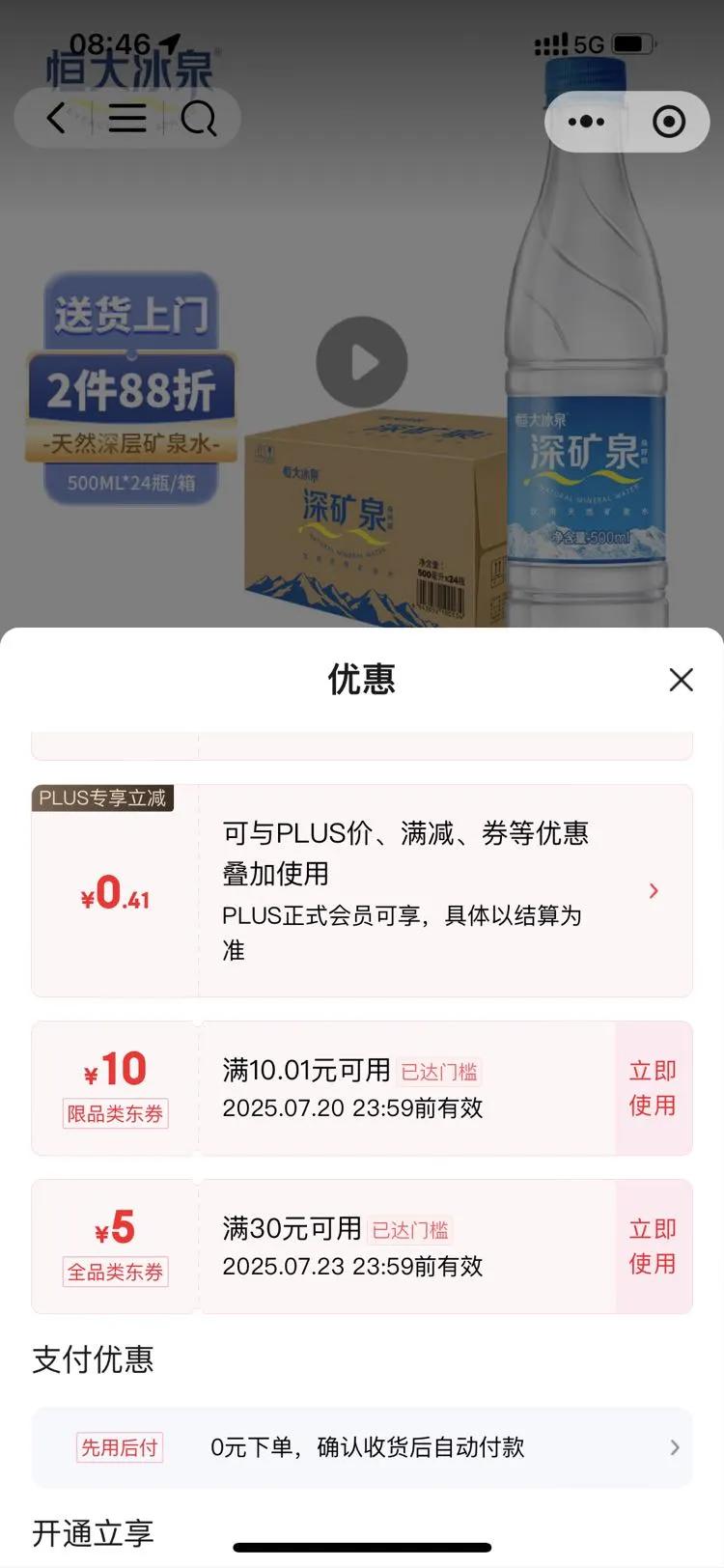Use the ¥10 限品类东券 coupon now
This screenshot has height=1568, width=724.
click(x=654, y=1088)
